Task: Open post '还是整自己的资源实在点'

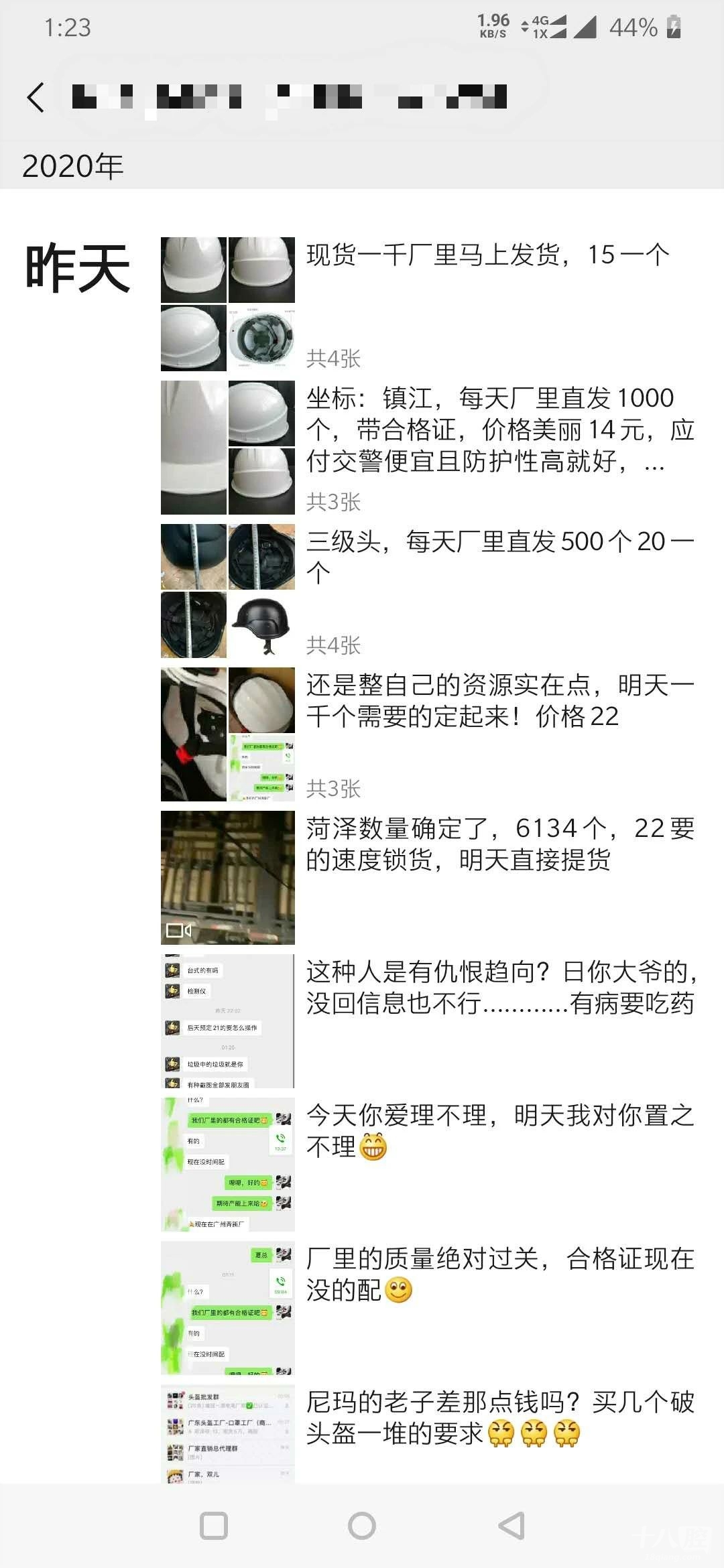Action: (x=499, y=700)
